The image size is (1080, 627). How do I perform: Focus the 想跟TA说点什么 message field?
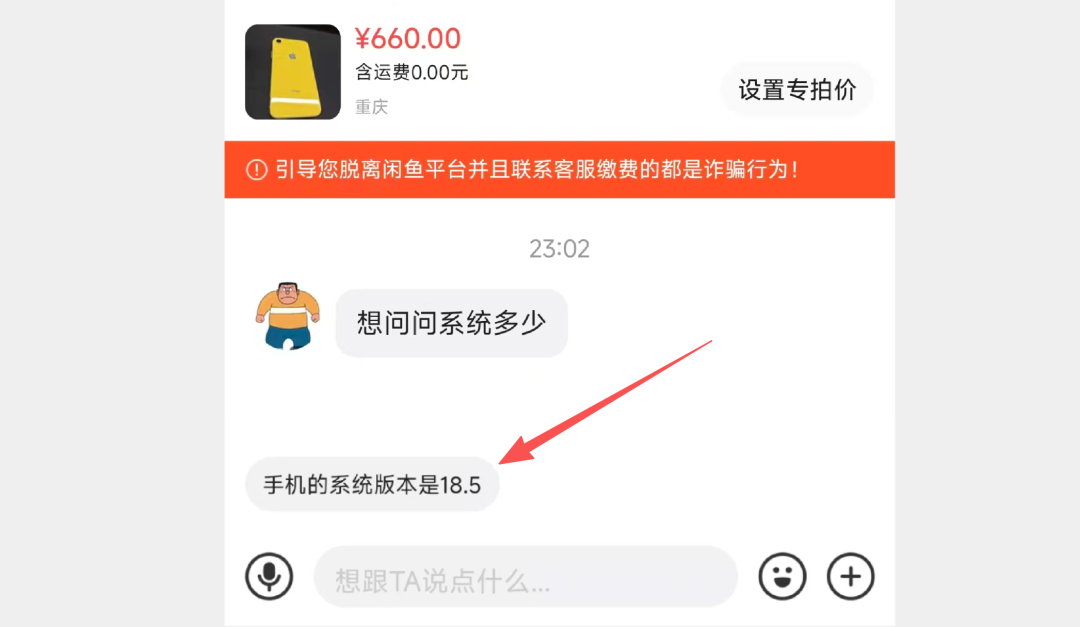pyautogui.click(x=525, y=577)
